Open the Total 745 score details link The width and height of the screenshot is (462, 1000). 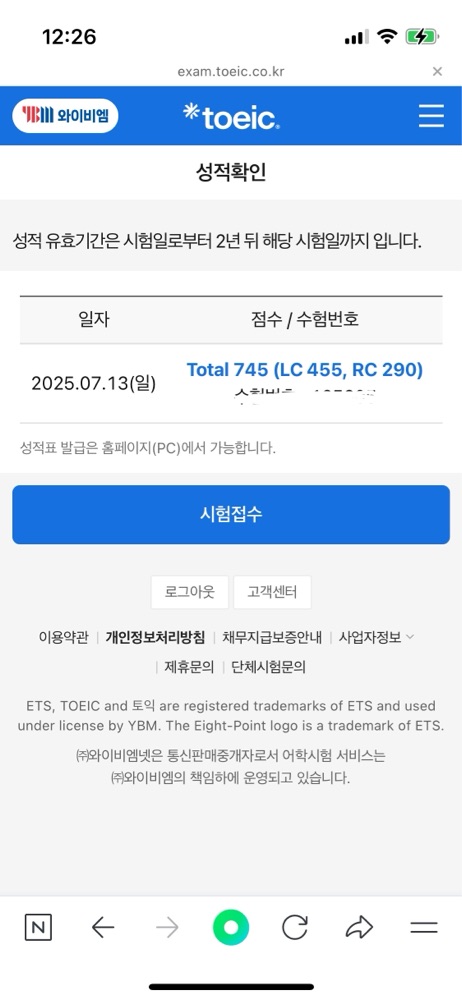(304, 369)
